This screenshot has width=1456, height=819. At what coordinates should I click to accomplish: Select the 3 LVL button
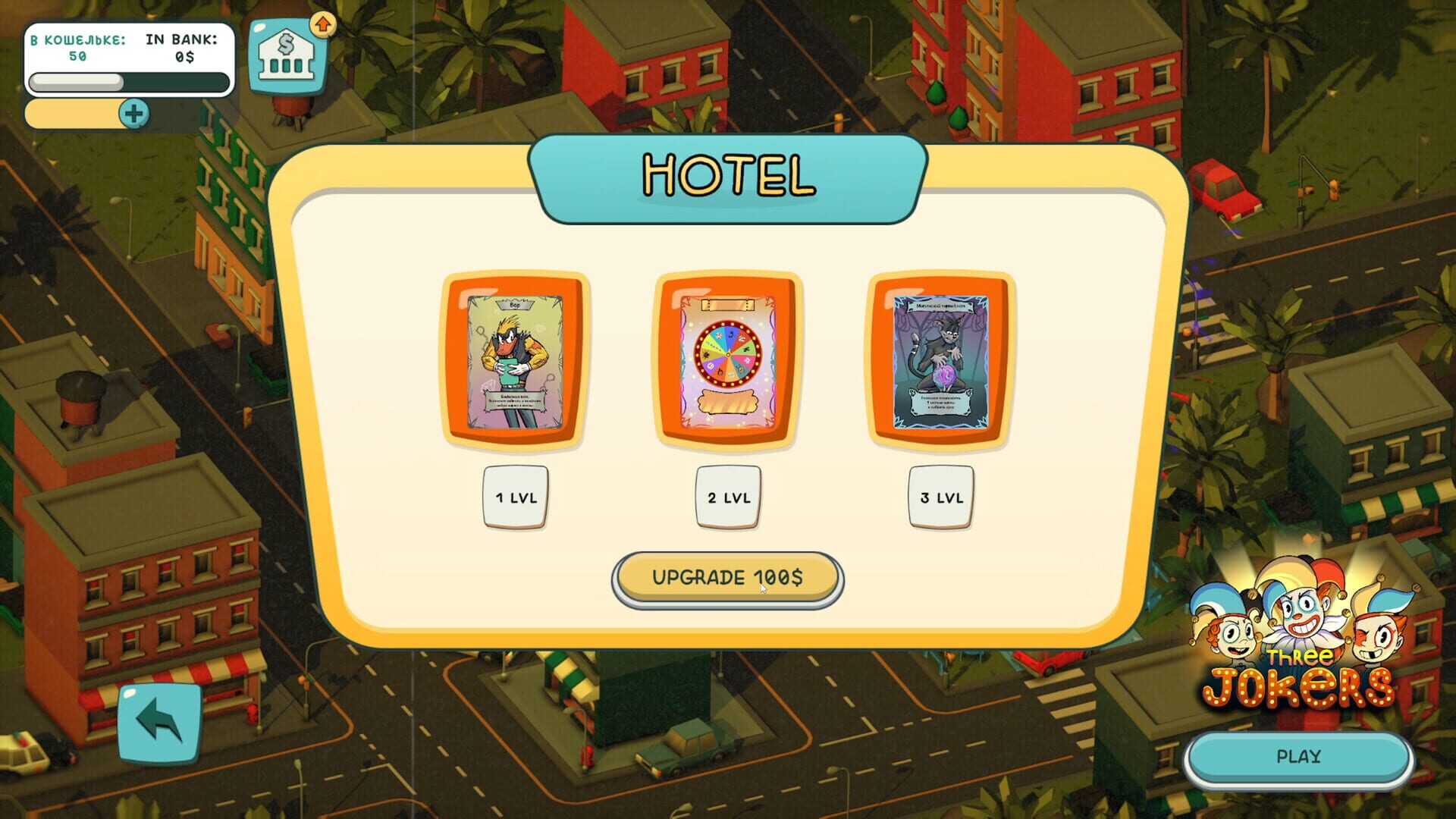coord(941,497)
